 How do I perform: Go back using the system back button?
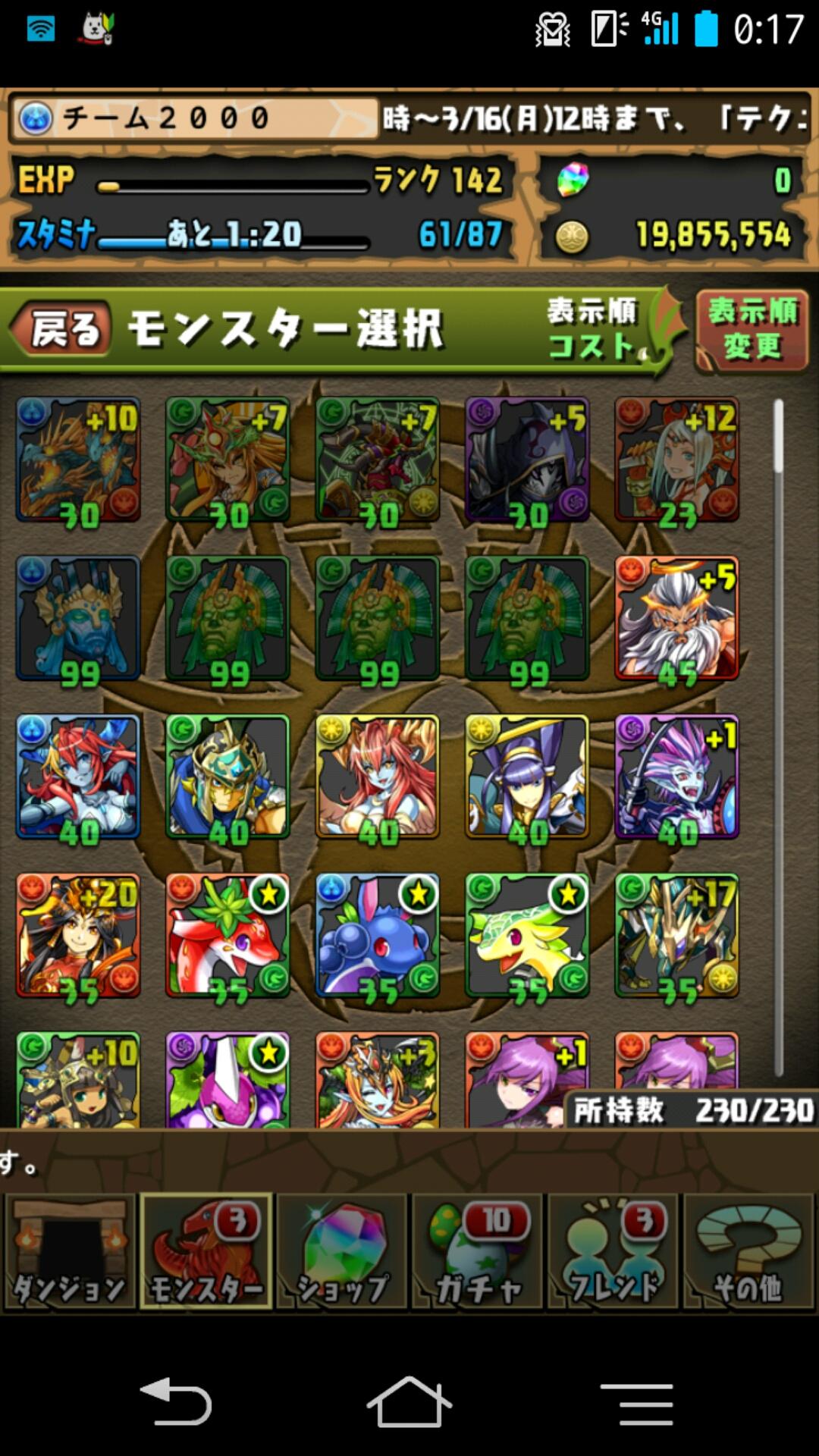click(176, 1403)
